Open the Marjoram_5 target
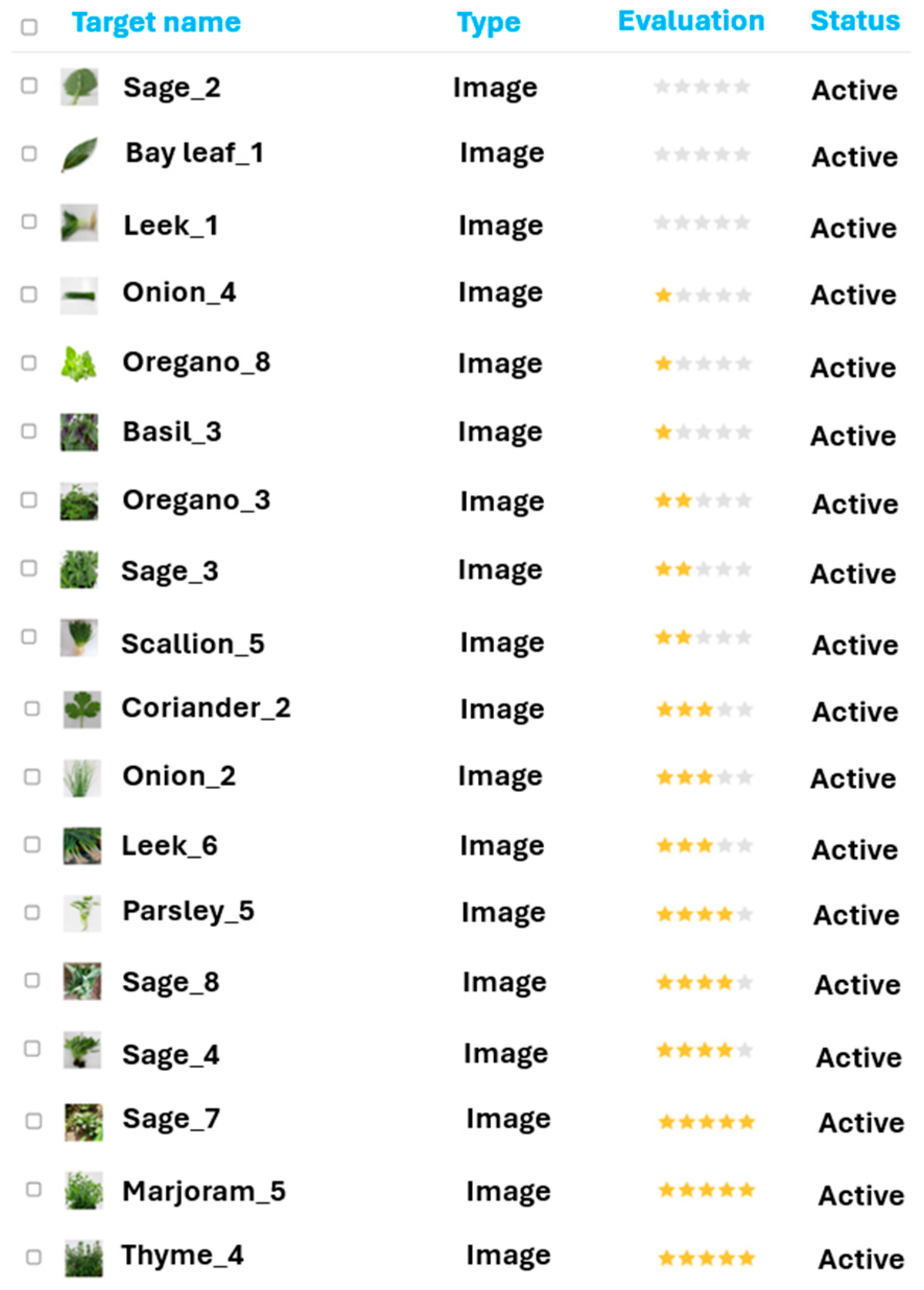The height and width of the screenshot is (1290, 924). 204,1192
